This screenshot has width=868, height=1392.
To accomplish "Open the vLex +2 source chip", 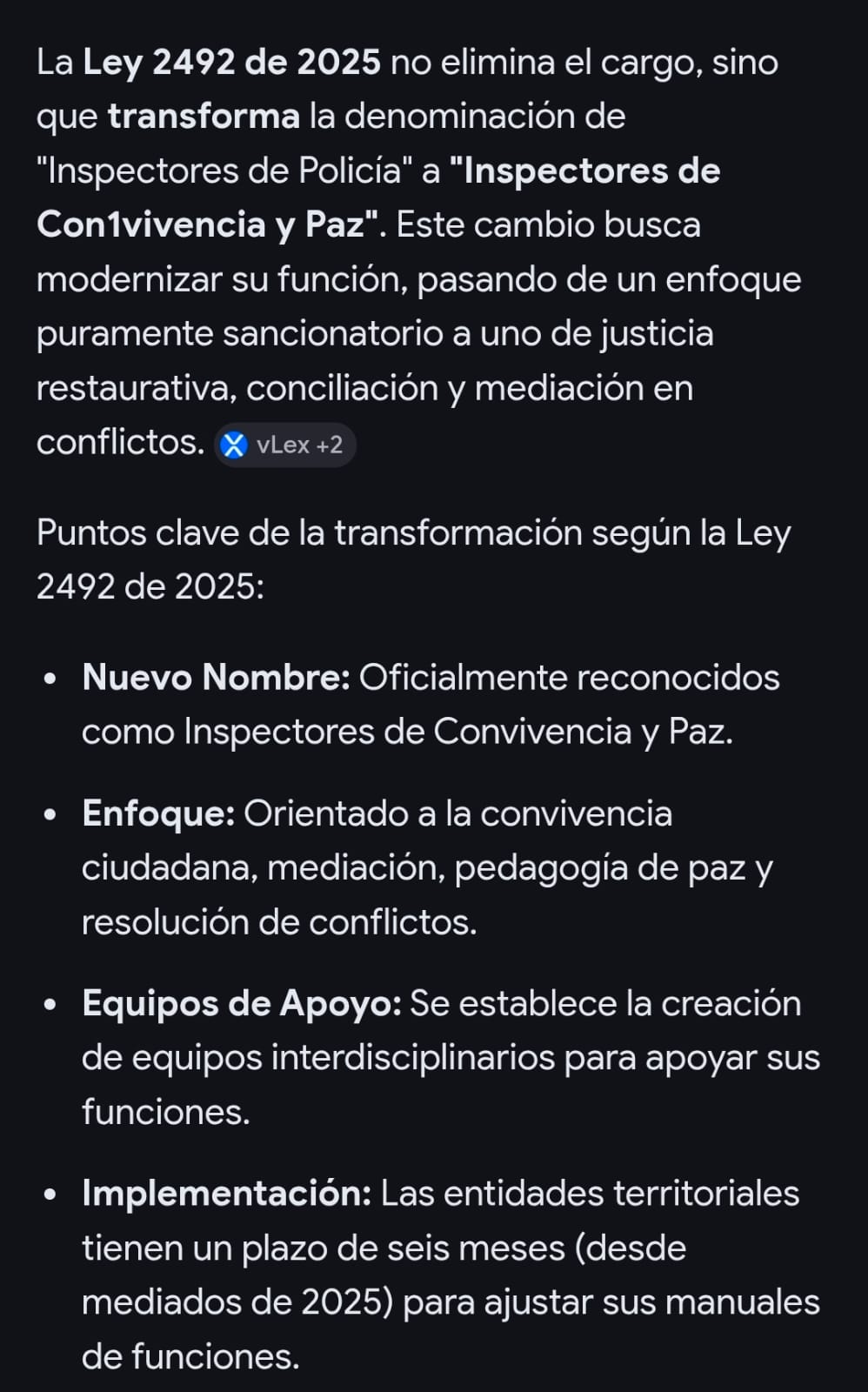I will pyautogui.click(x=285, y=445).
